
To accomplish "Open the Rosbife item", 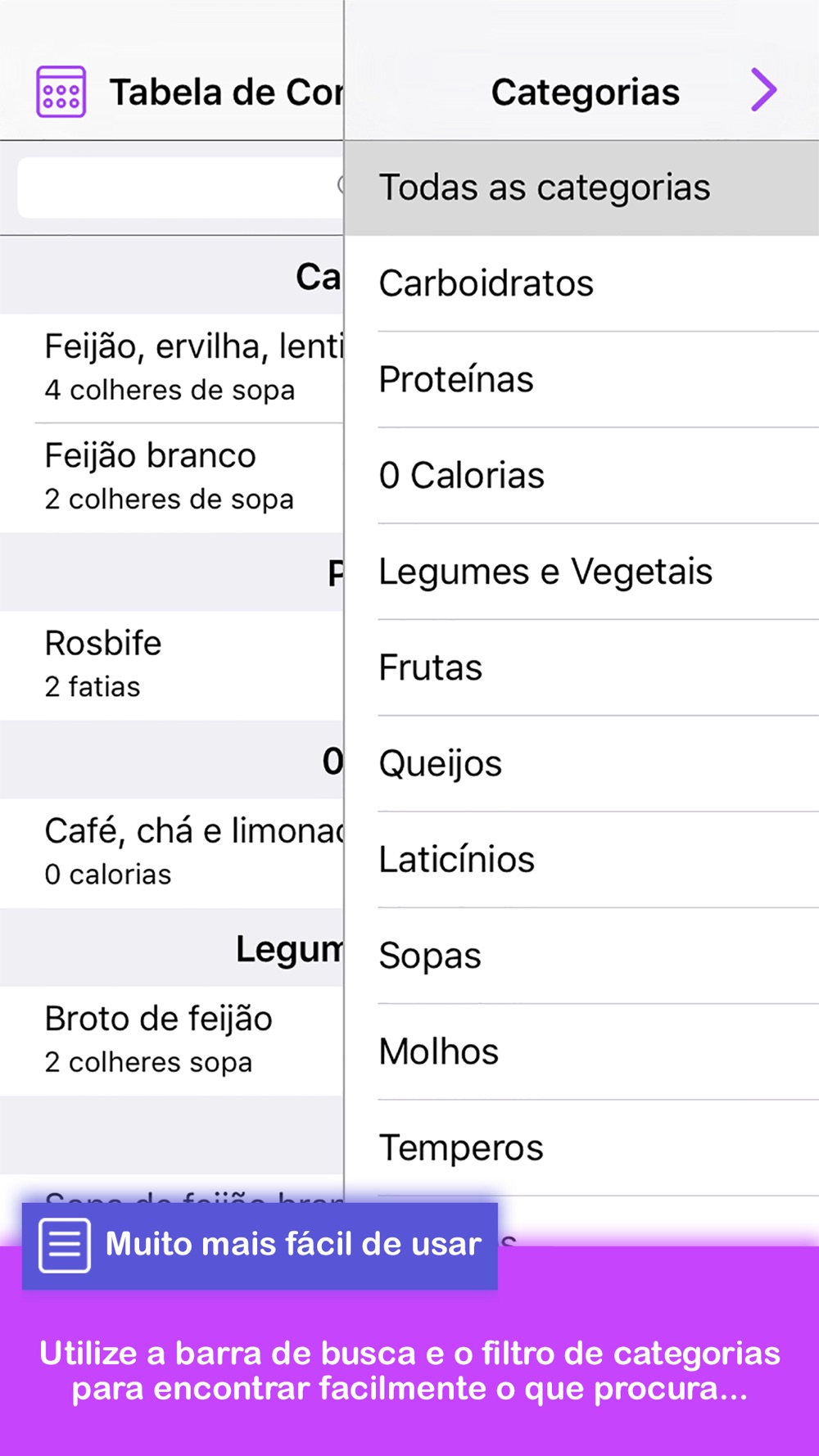I will point(172,665).
